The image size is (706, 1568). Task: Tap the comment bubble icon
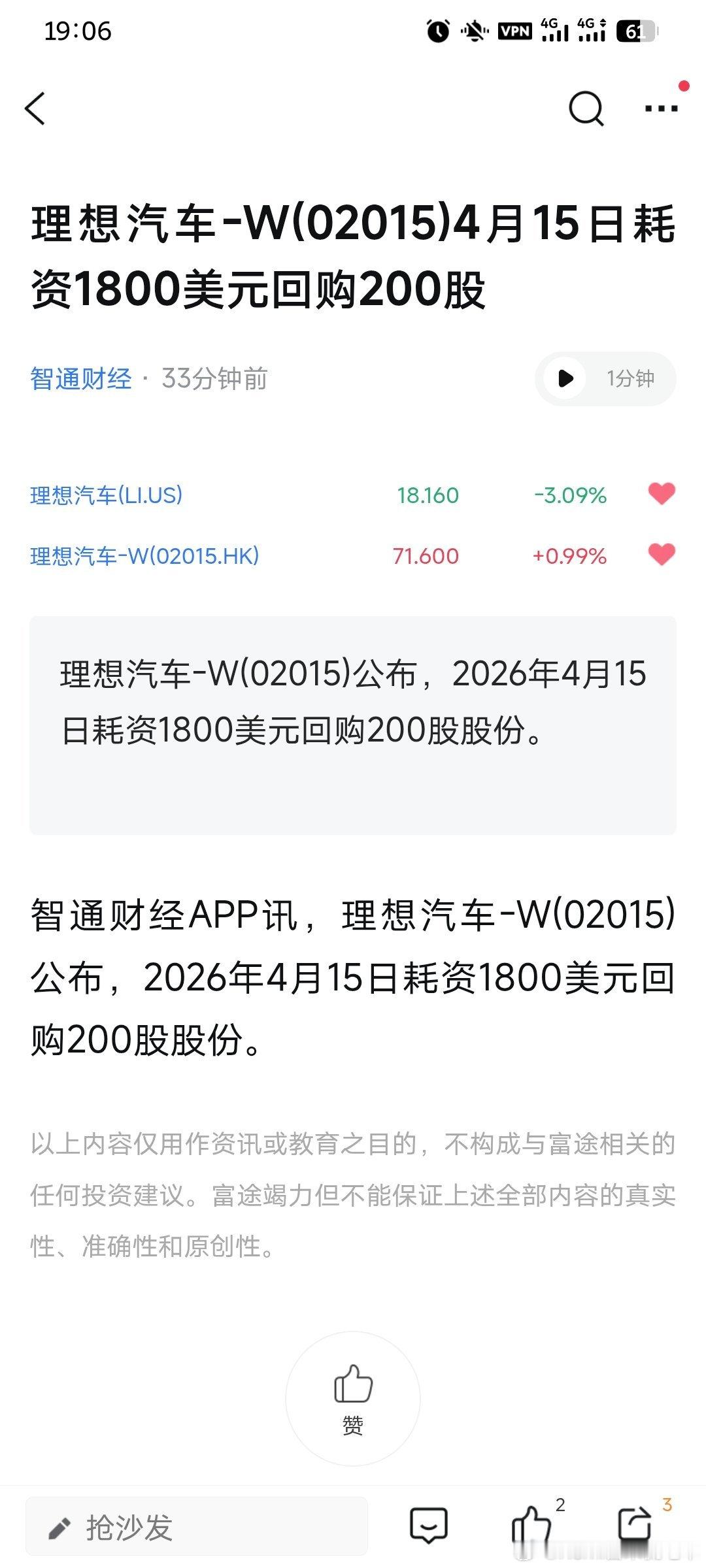[x=428, y=1526]
